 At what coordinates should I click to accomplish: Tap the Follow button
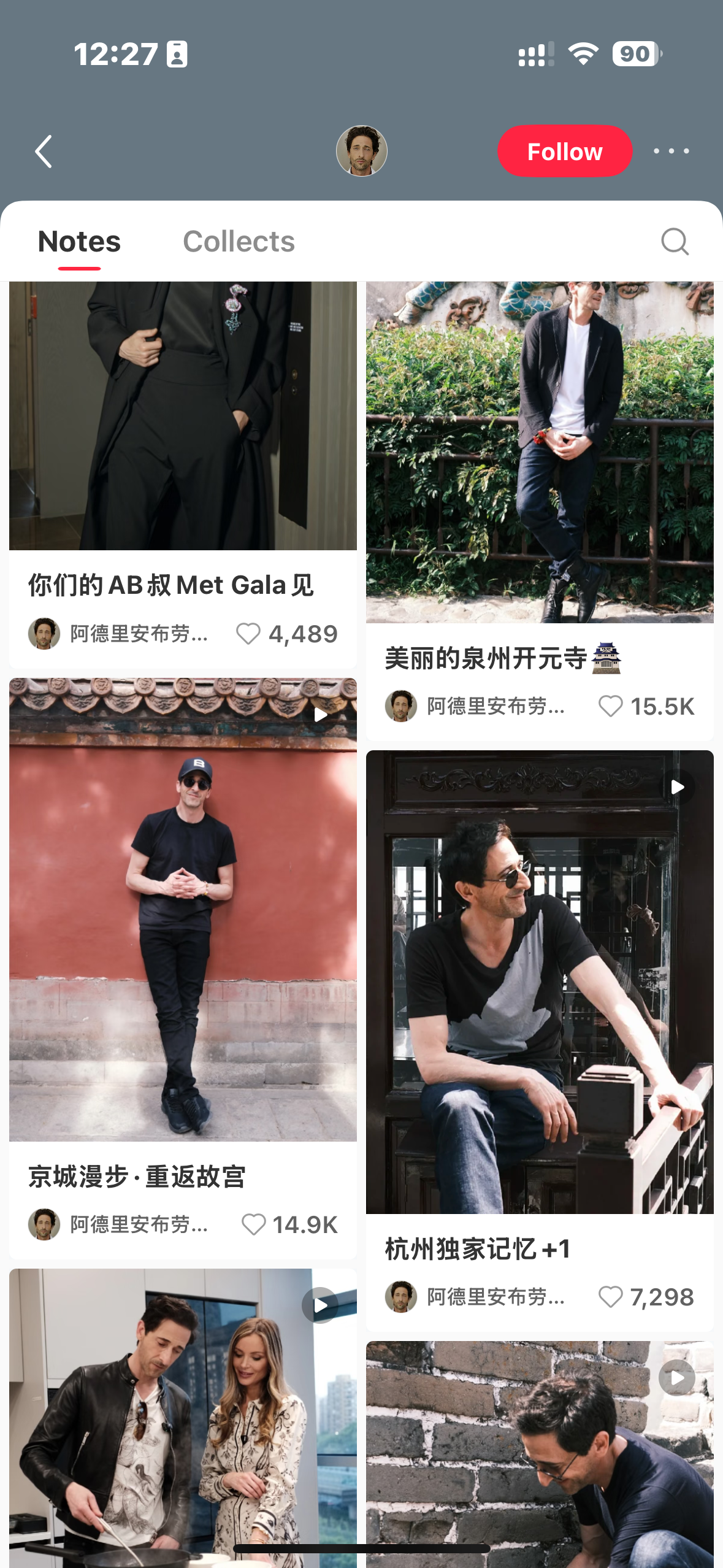565,152
